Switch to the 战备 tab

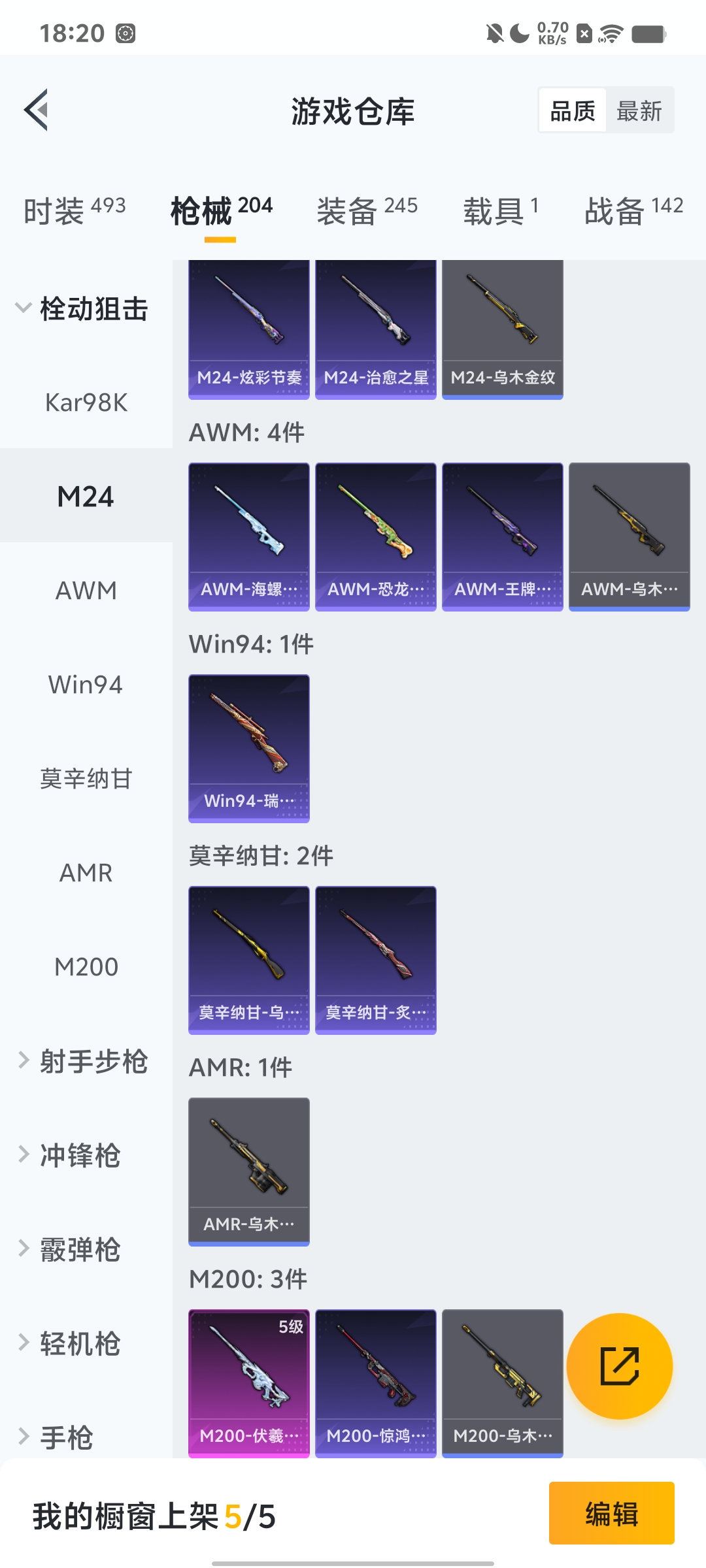[633, 210]
